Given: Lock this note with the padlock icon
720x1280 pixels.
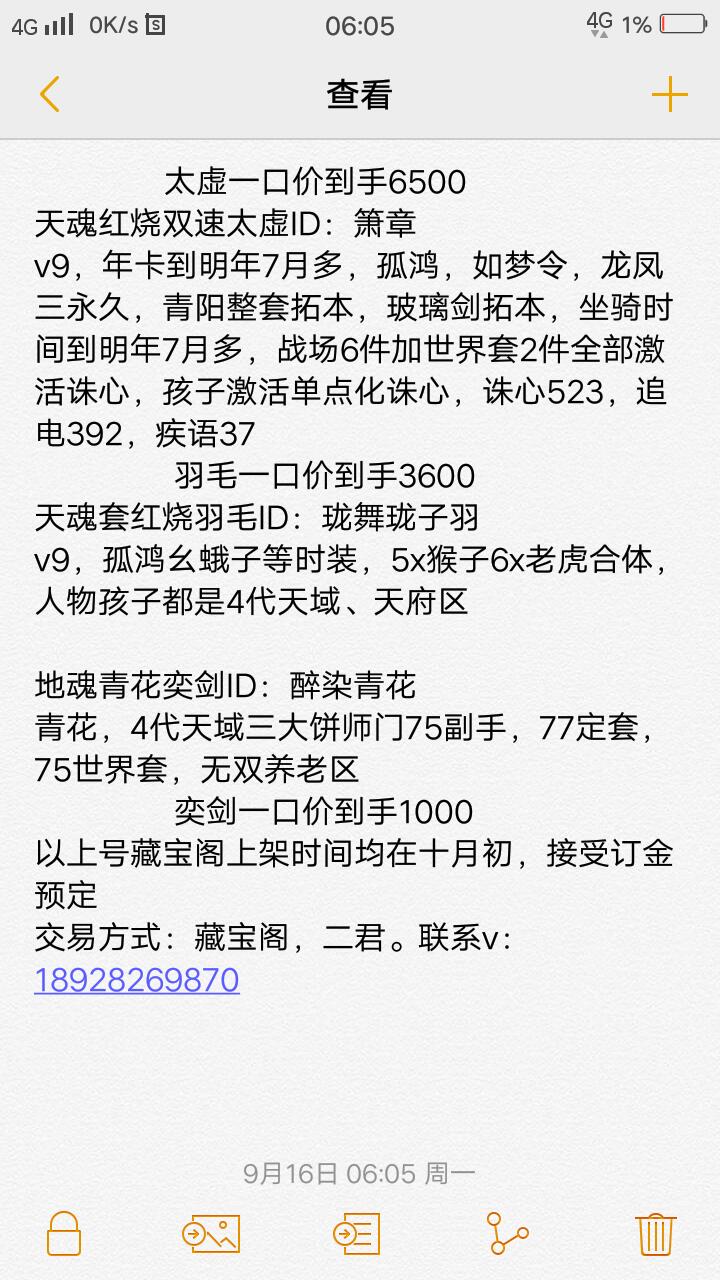Looking at the screenshot, I should [64, 1233].
